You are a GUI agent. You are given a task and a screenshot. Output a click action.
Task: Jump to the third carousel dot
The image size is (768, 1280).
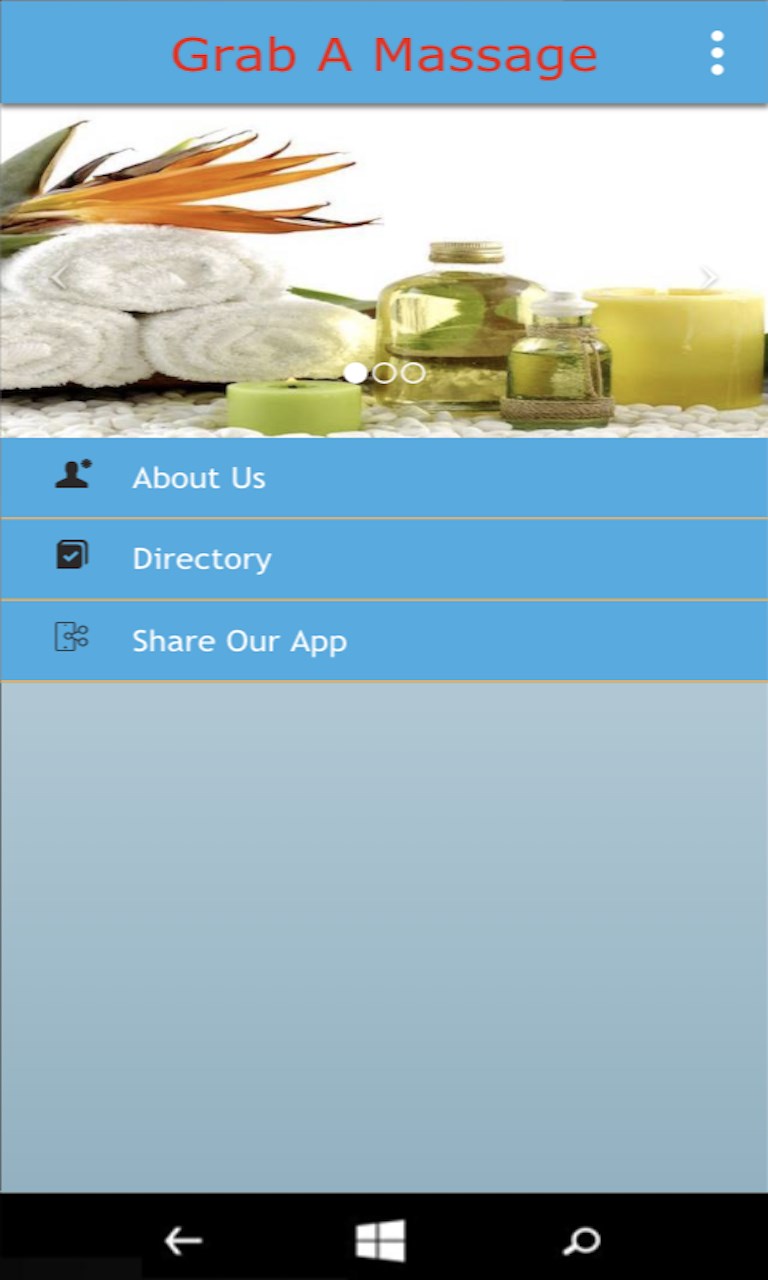tap(413, 373)
